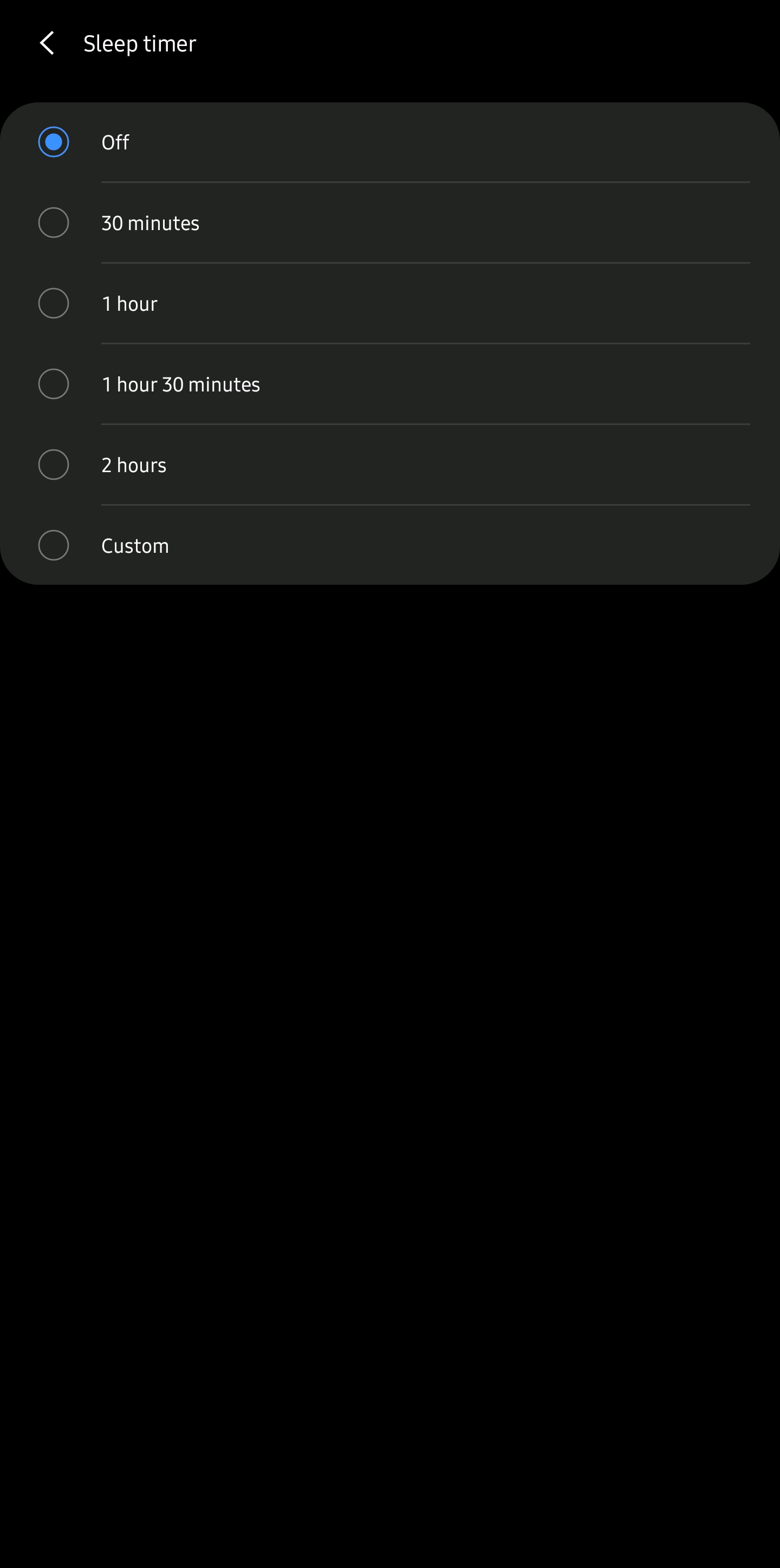Set sleep timer to 30 minutes
The height and width of the screenshot is (1568, 780).
(389, 223)
